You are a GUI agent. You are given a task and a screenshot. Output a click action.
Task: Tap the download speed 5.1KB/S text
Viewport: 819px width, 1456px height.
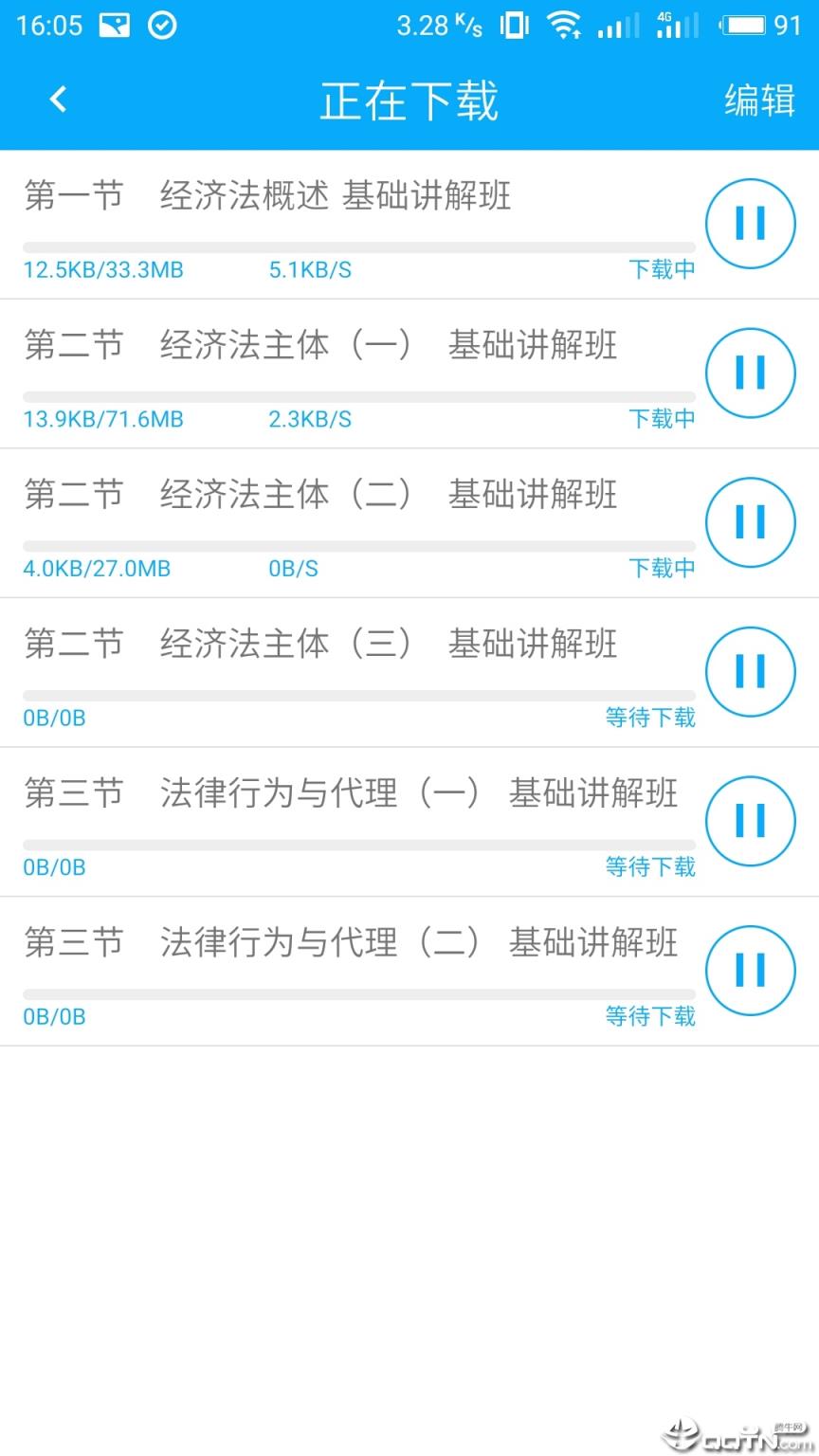[310, 269]
